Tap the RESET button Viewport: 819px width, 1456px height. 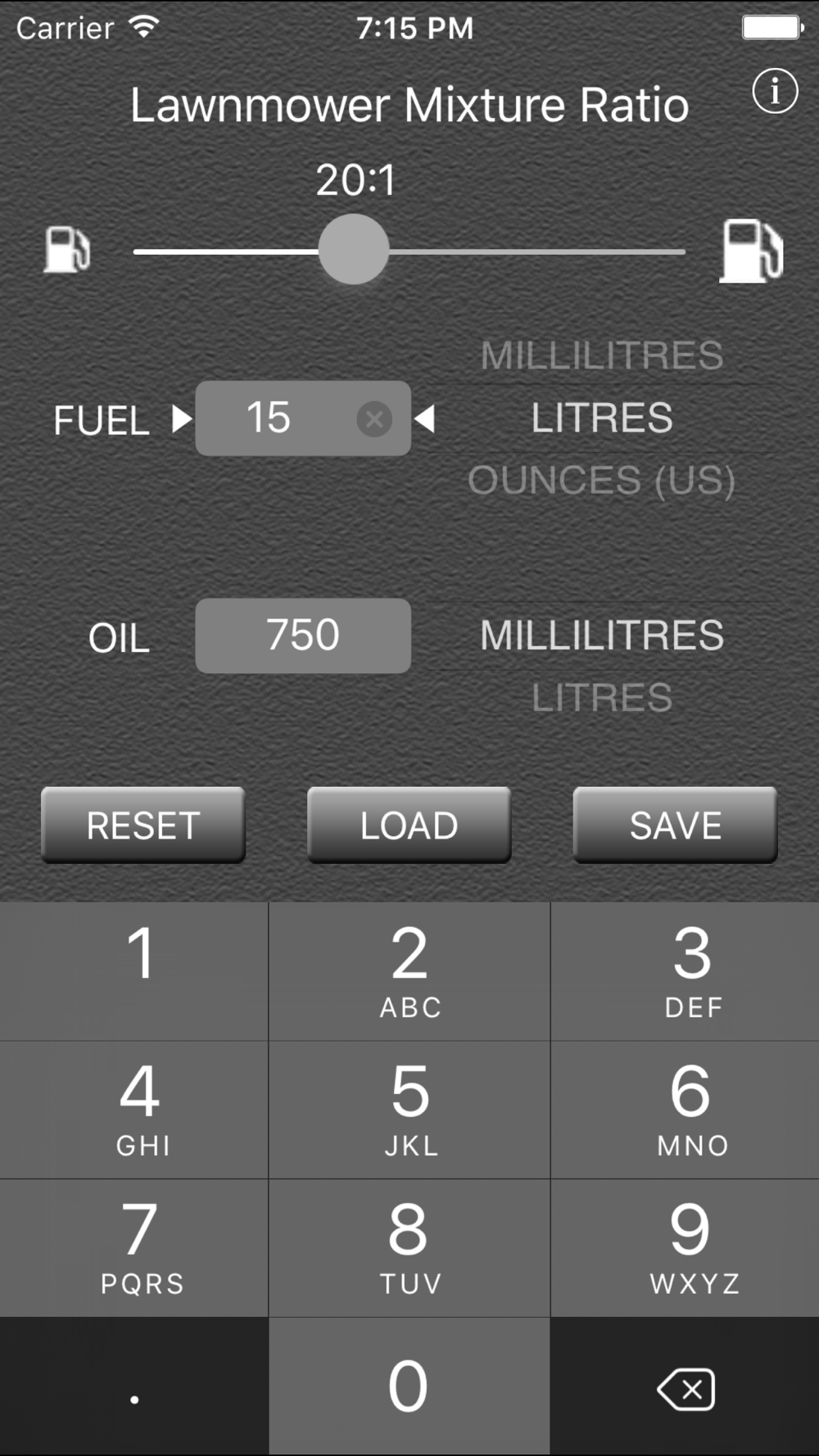click(143, 825)
